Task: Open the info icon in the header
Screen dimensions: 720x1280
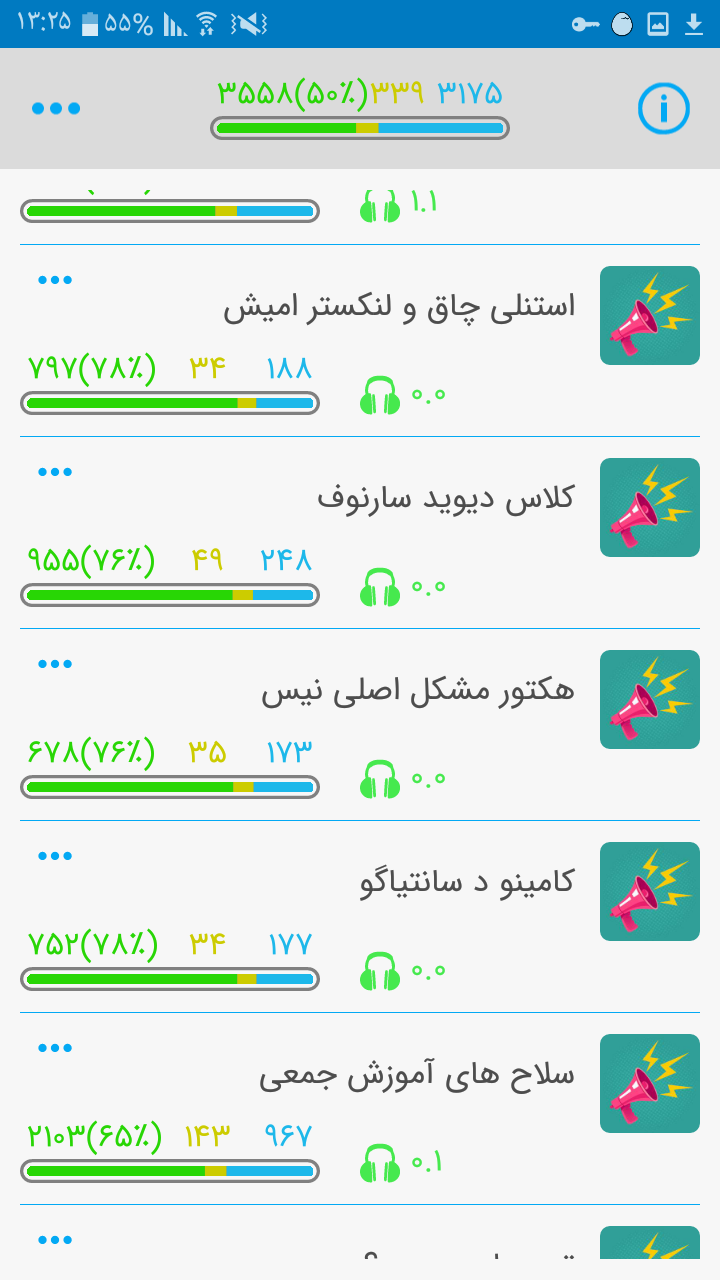Action: tap(664, 108)
